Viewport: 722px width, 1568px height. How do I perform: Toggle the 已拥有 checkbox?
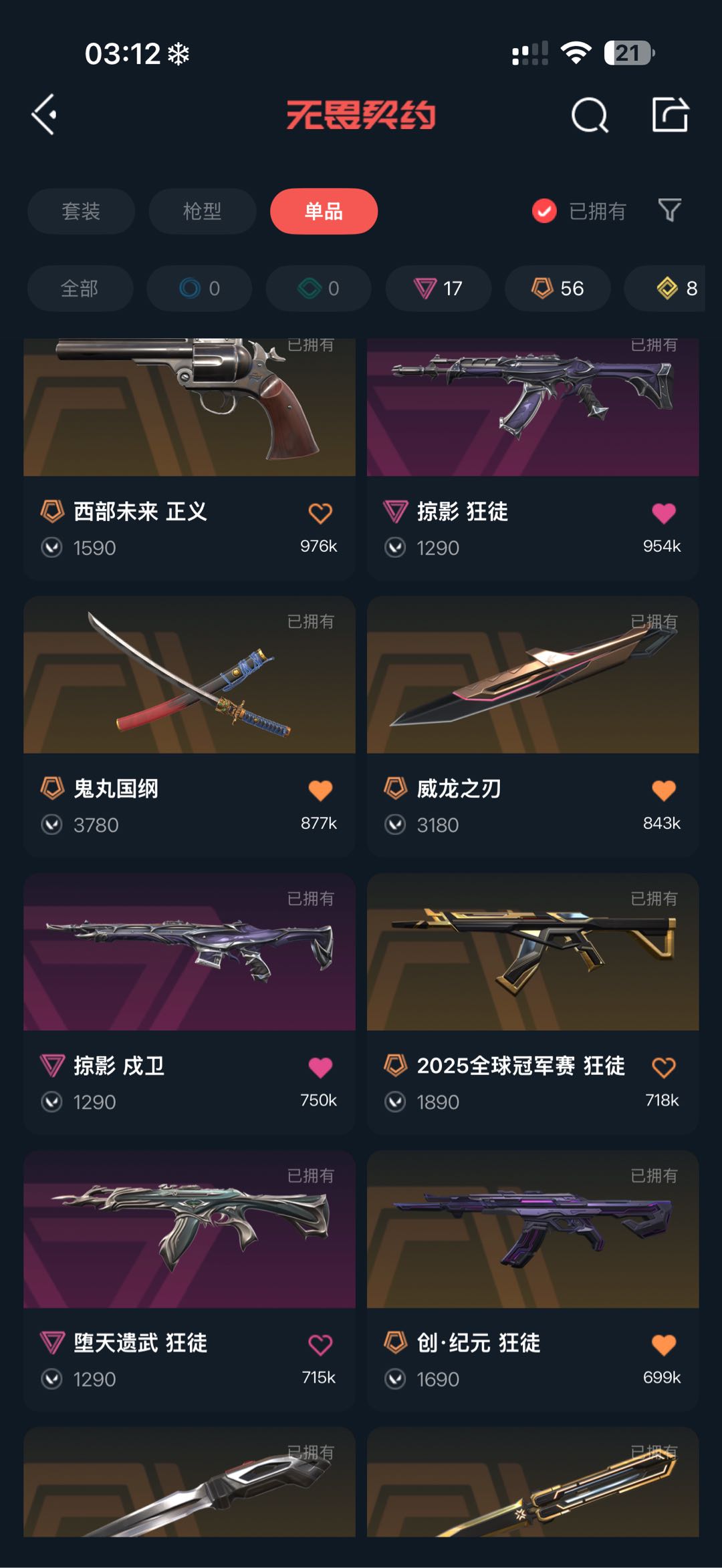(x=544, y=211)
